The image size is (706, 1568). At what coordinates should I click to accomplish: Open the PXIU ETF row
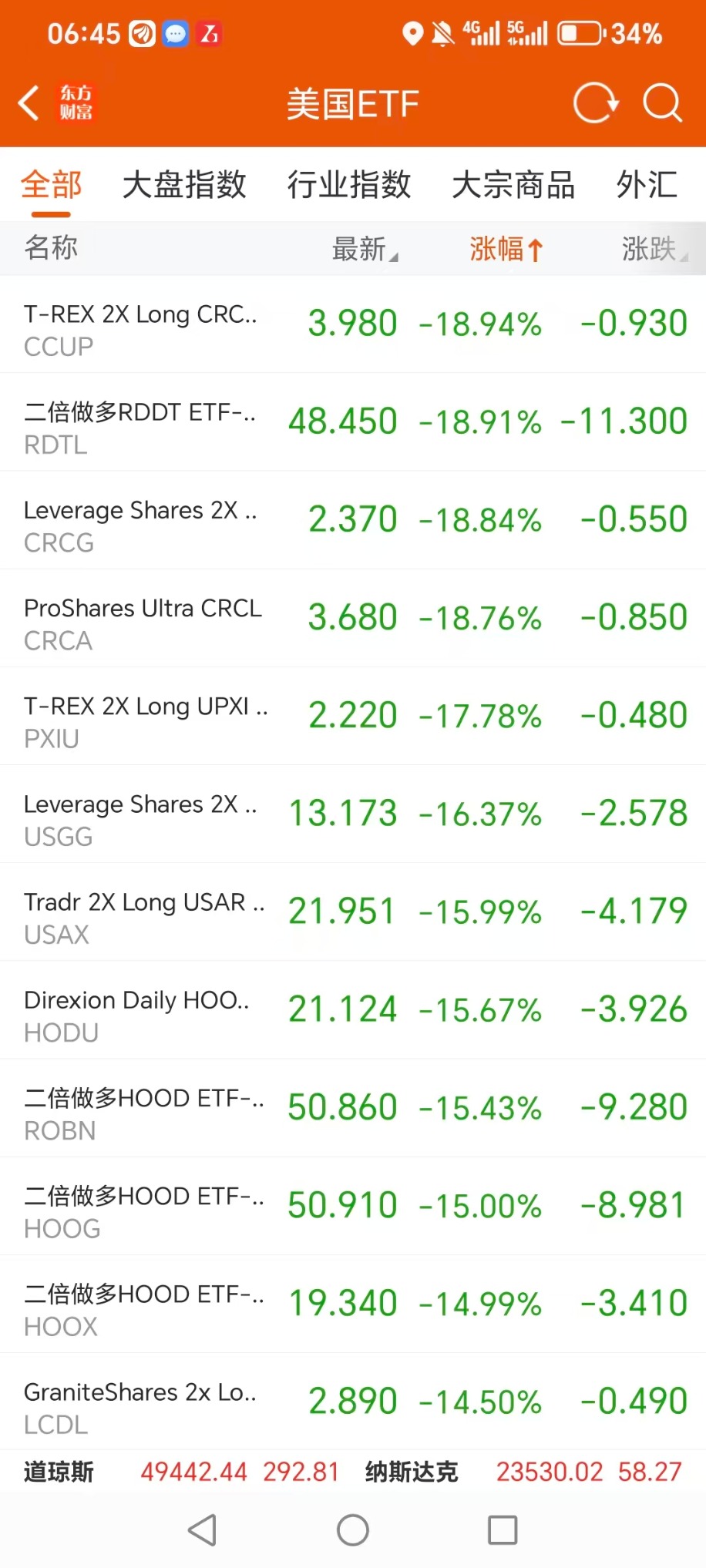(353, 716)
